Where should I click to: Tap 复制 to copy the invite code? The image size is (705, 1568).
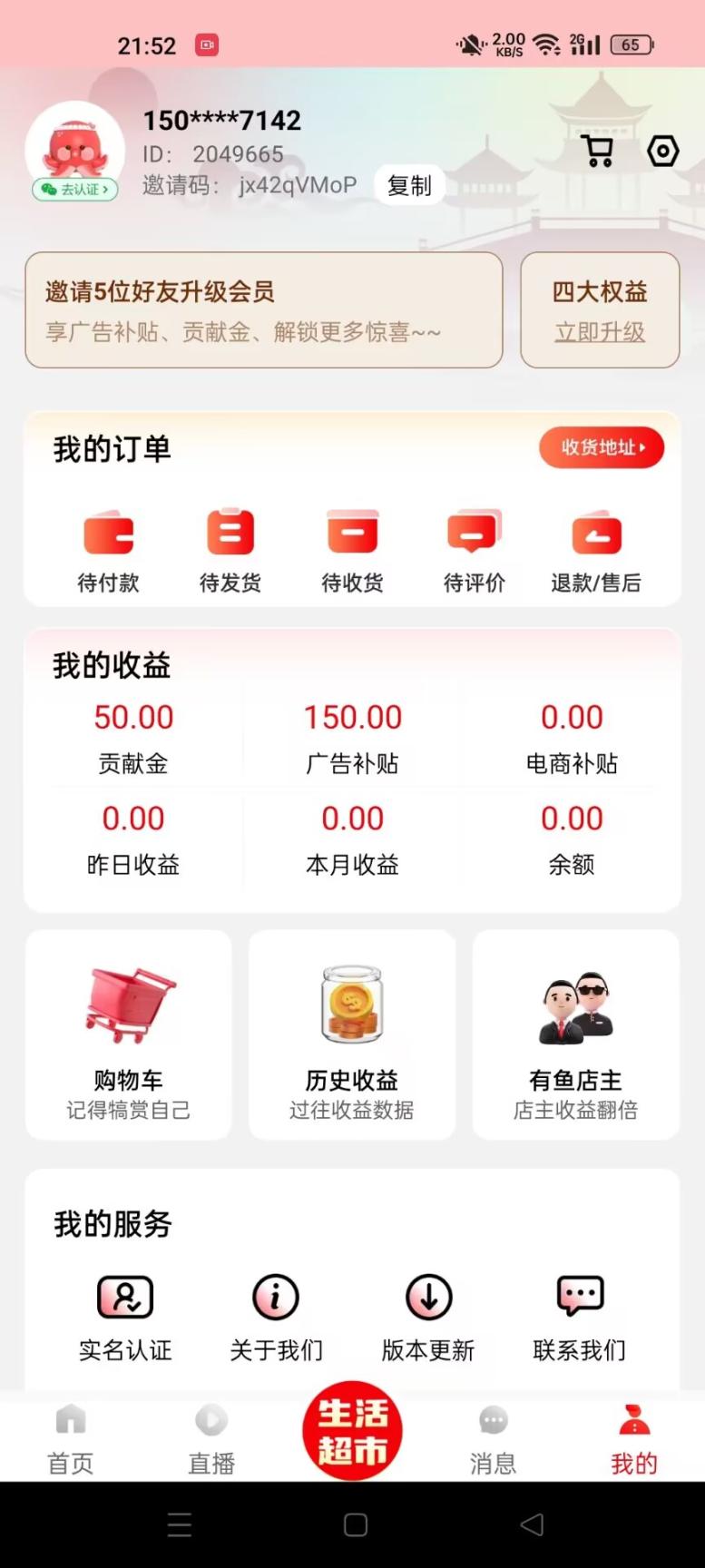(408, 184)
